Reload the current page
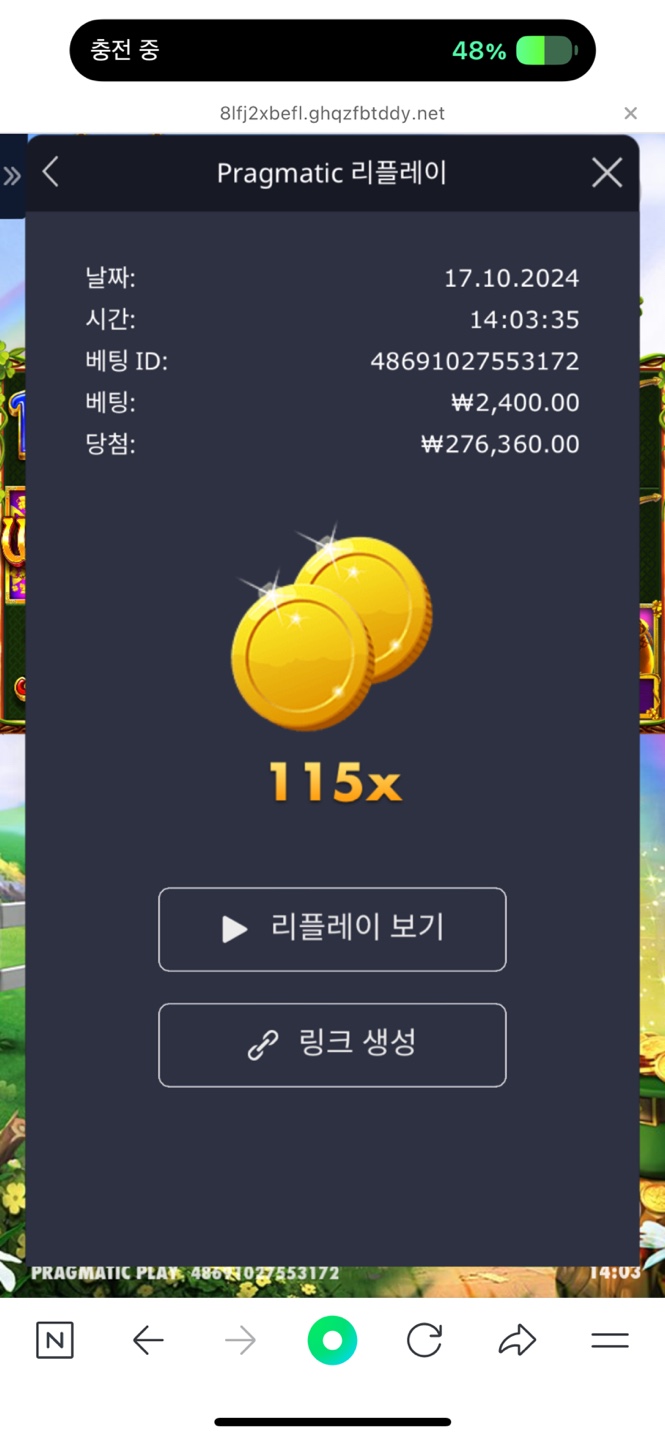Image resolution: width=665 pixels, height=1440 pixels. tap(424, 1340)
